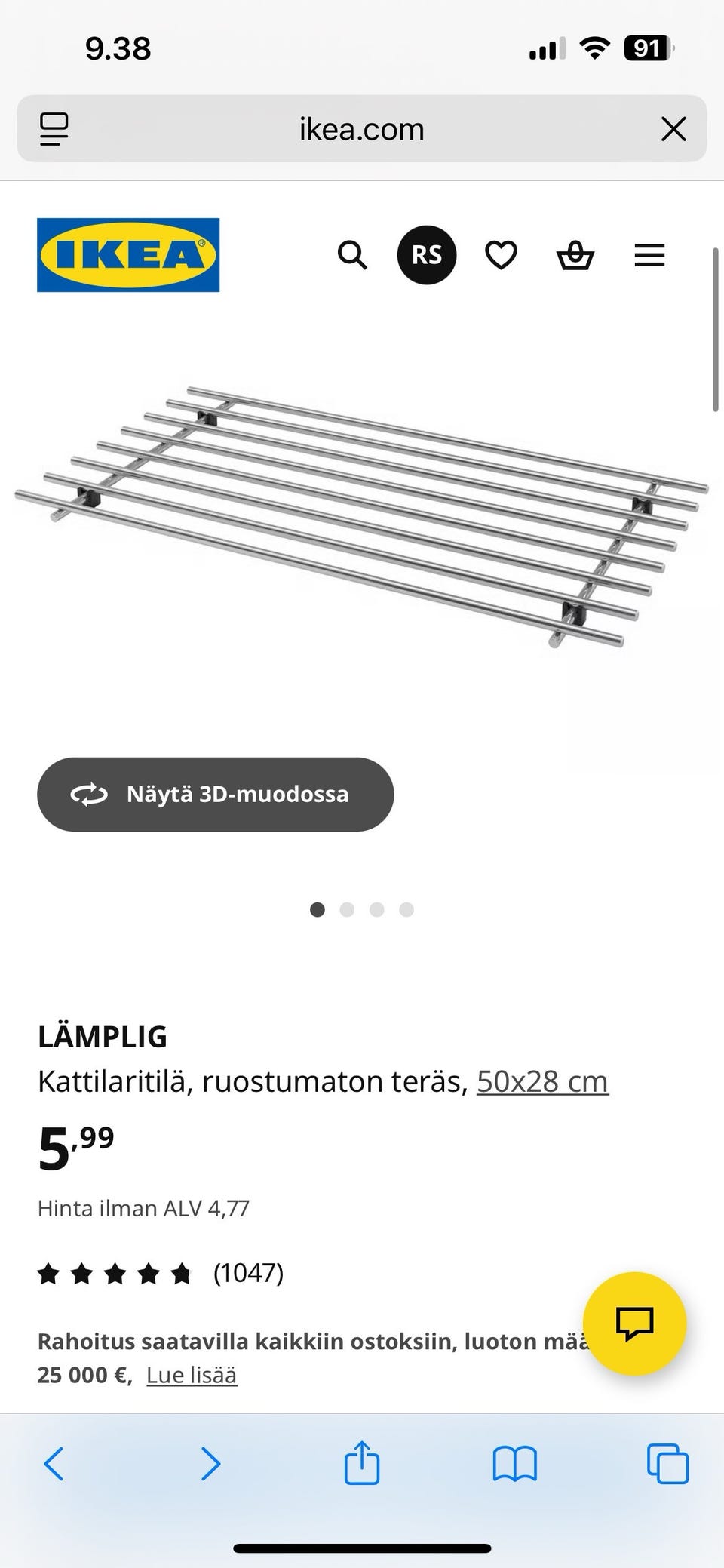The height and width of the screenshot is (1568, 724).
Task: Select the second carousel dot
Action: 347,910
